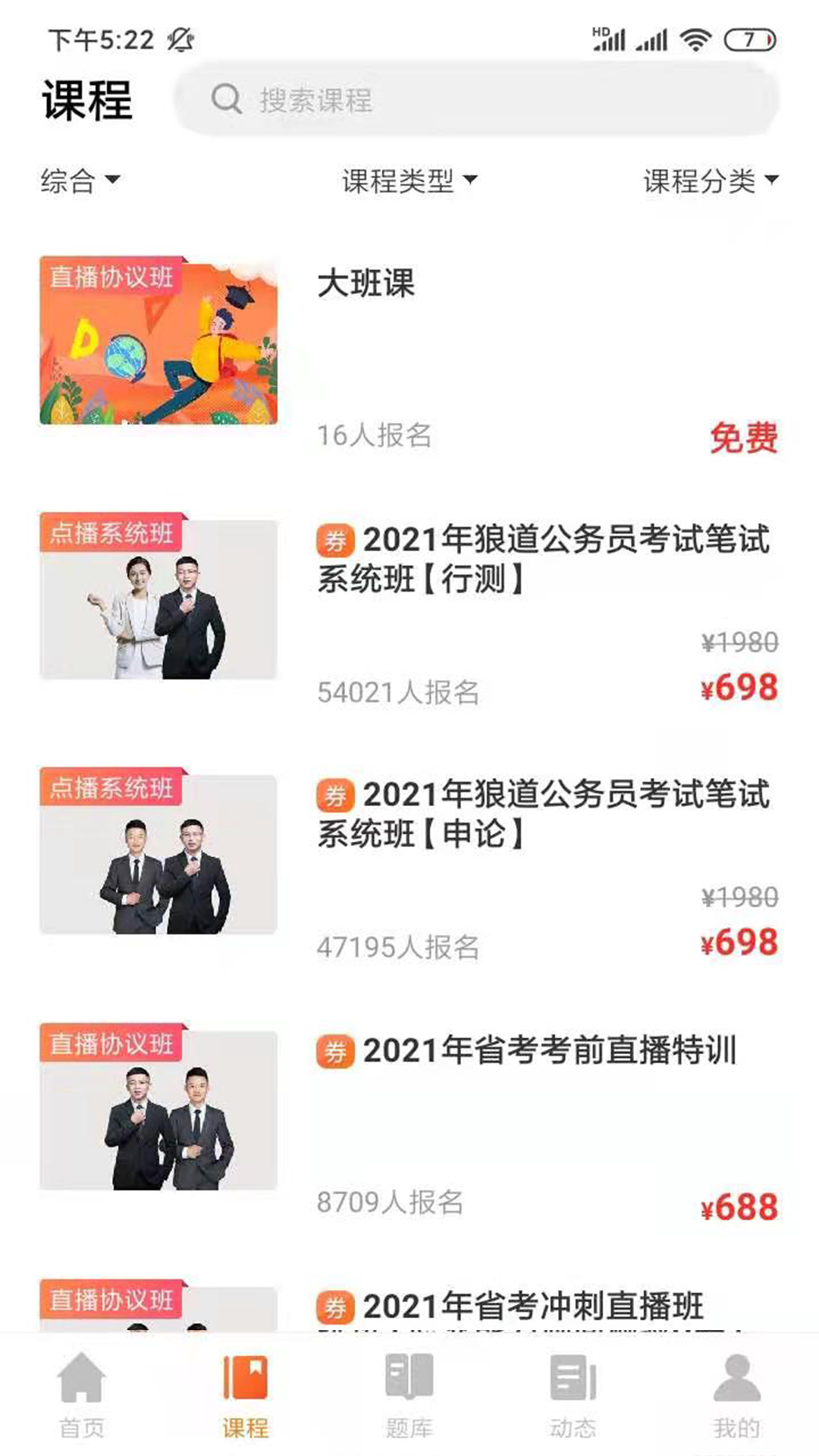The height and width of the screenshot is (1456, 819).
Task: Select the 系统班【申论】 course card
Action: tap(543, 814)
